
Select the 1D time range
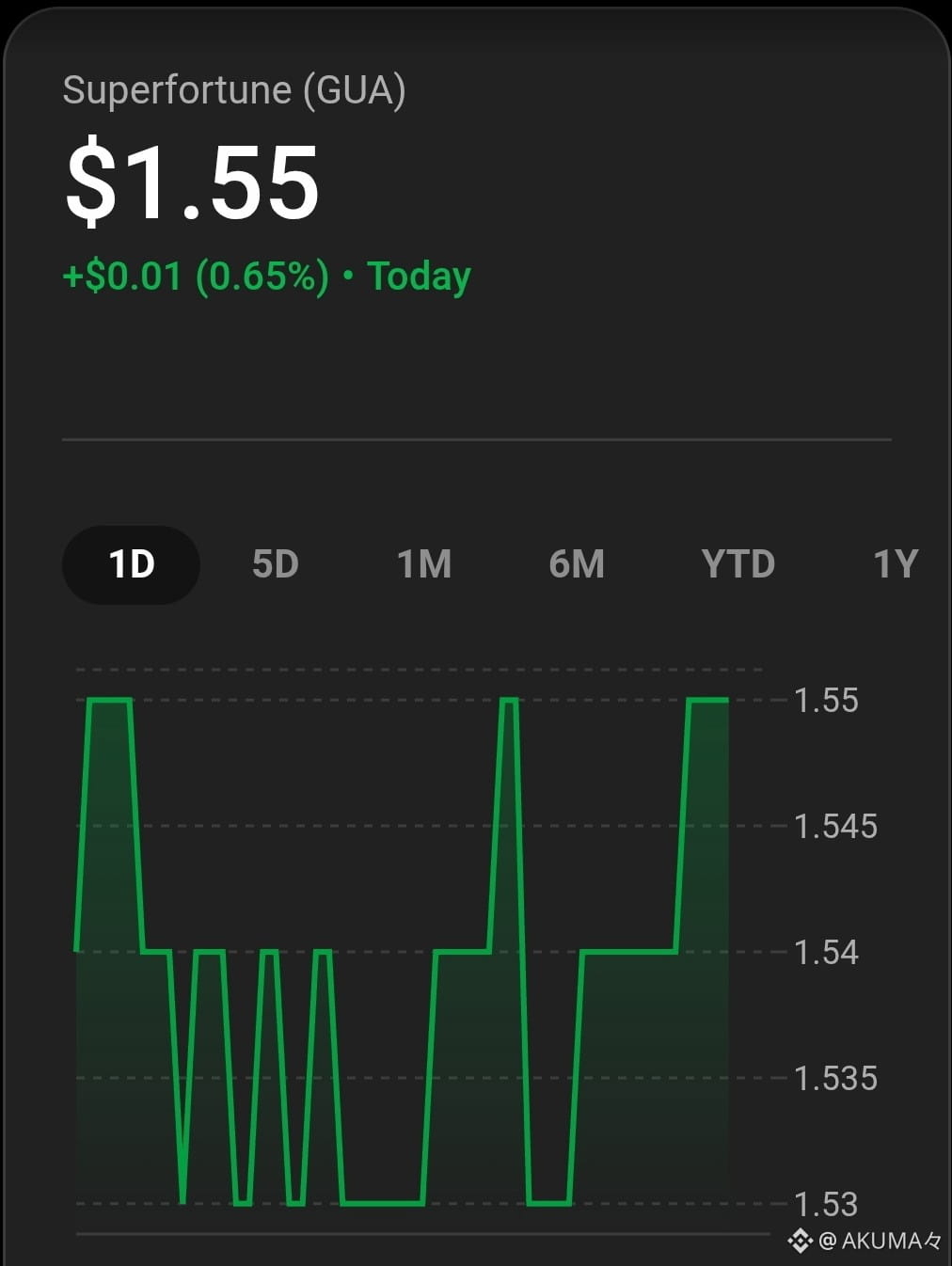point(131,564)
